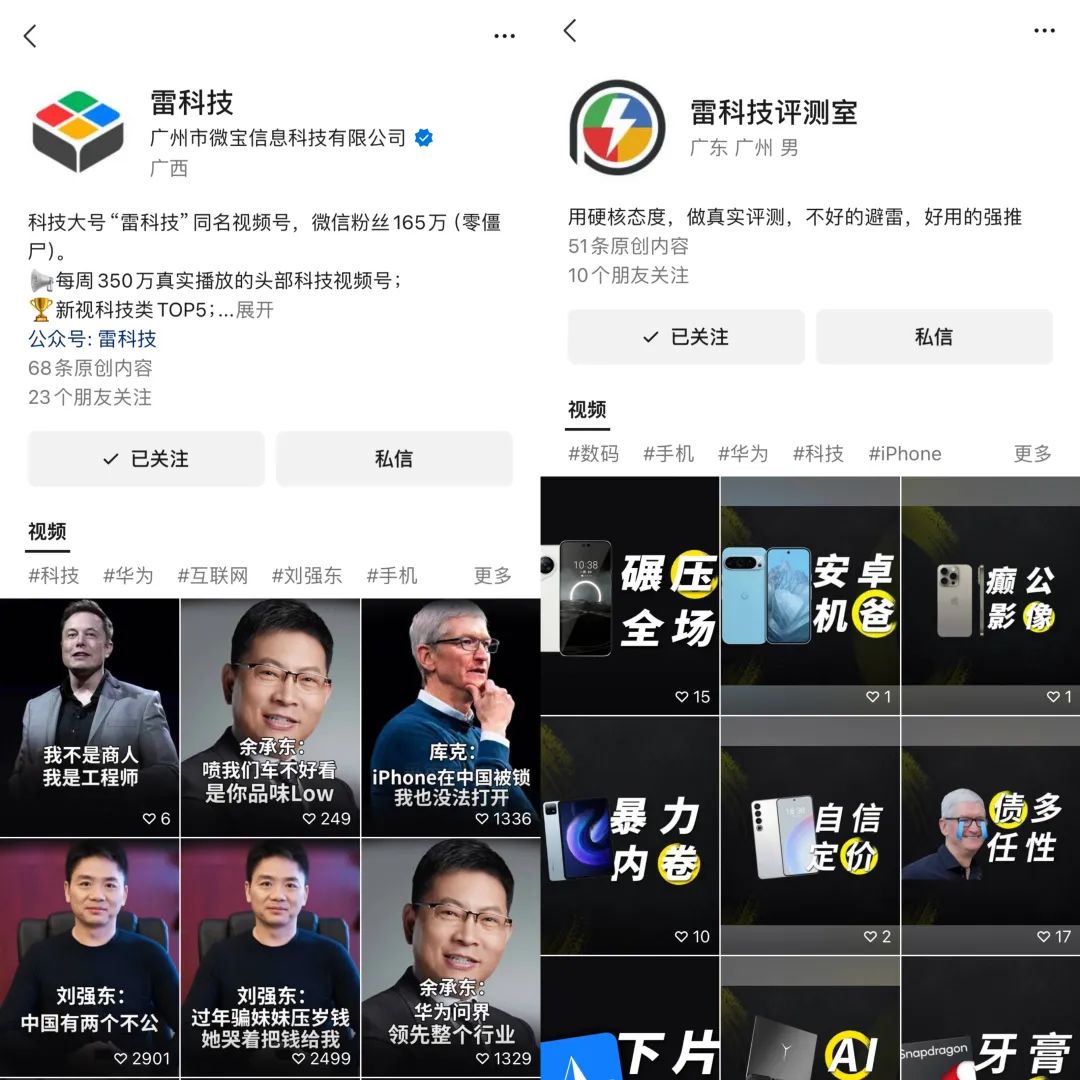The image size is (1080, 1080).
Task: Open video 库克: iPhone在中国被锁
Action: pos(450,717)
